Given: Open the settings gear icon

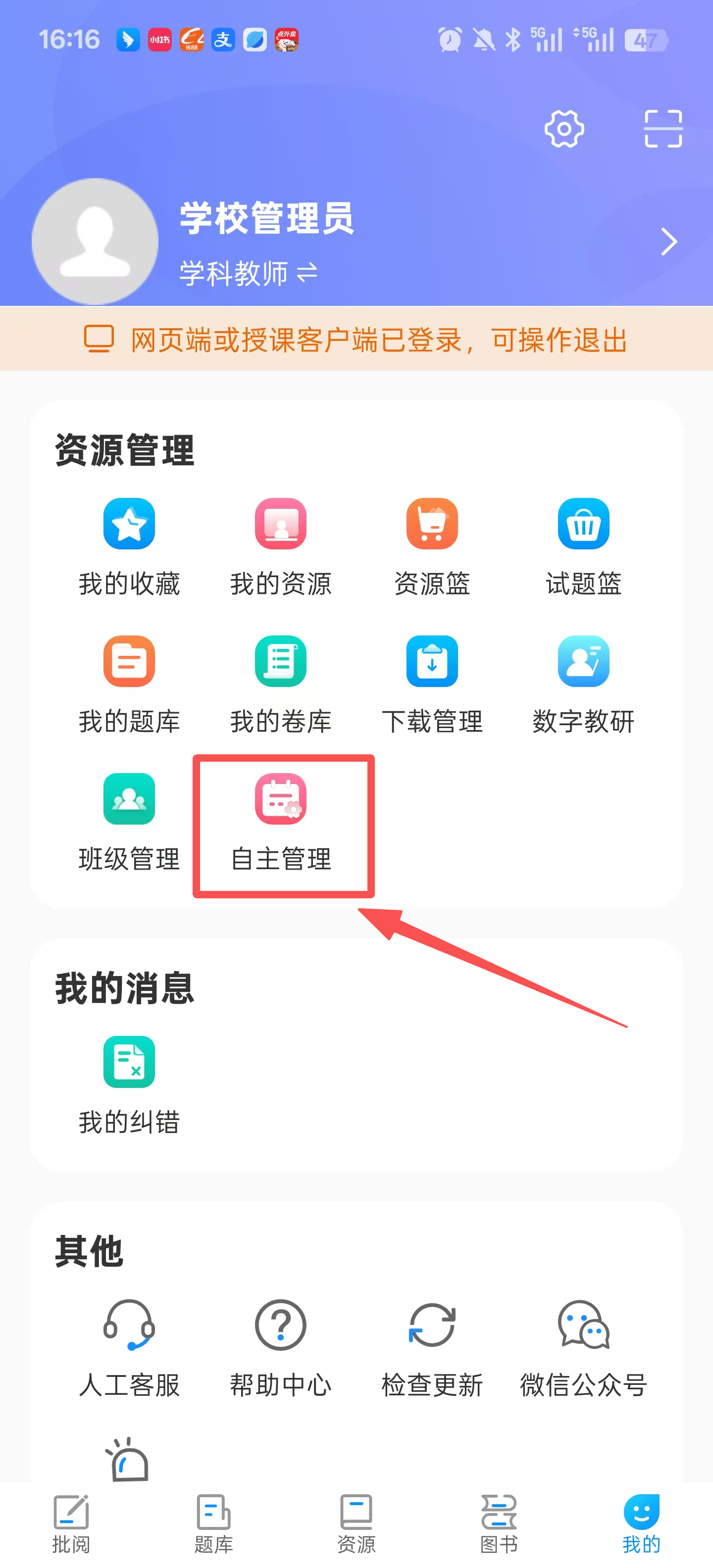Looking at the screenshot, I should (564, 129).
